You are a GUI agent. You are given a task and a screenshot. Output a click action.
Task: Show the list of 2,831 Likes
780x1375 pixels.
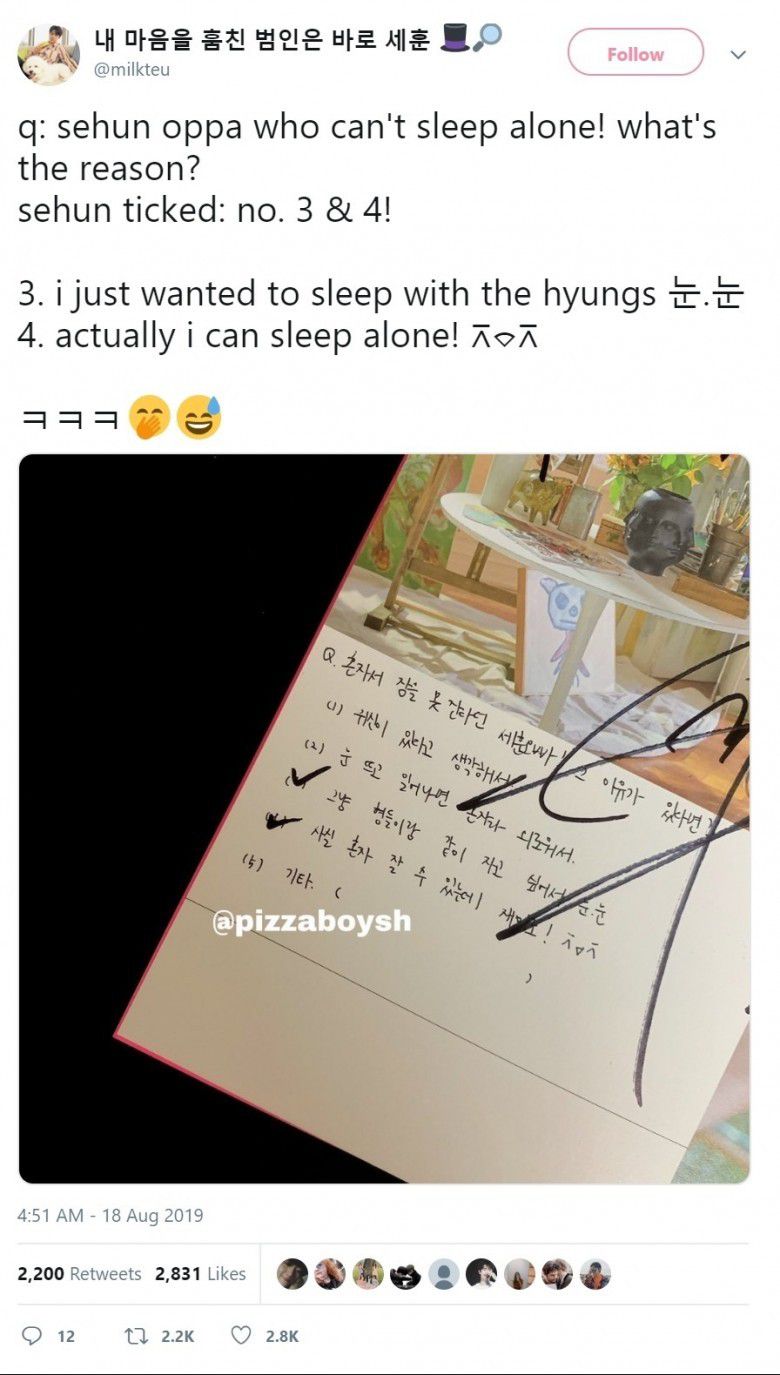200,1274
